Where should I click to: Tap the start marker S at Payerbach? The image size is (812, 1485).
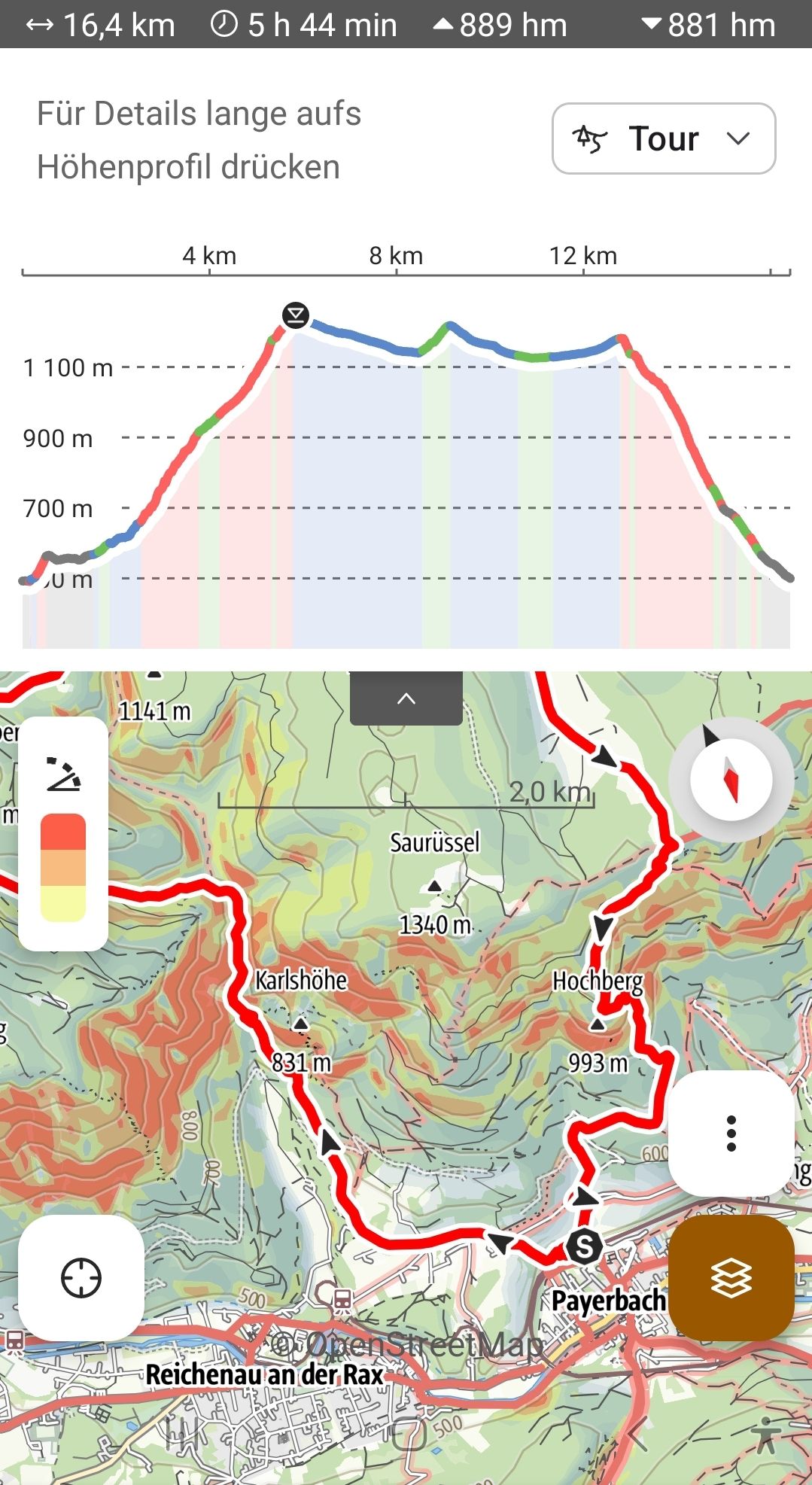click(584, 1246)
